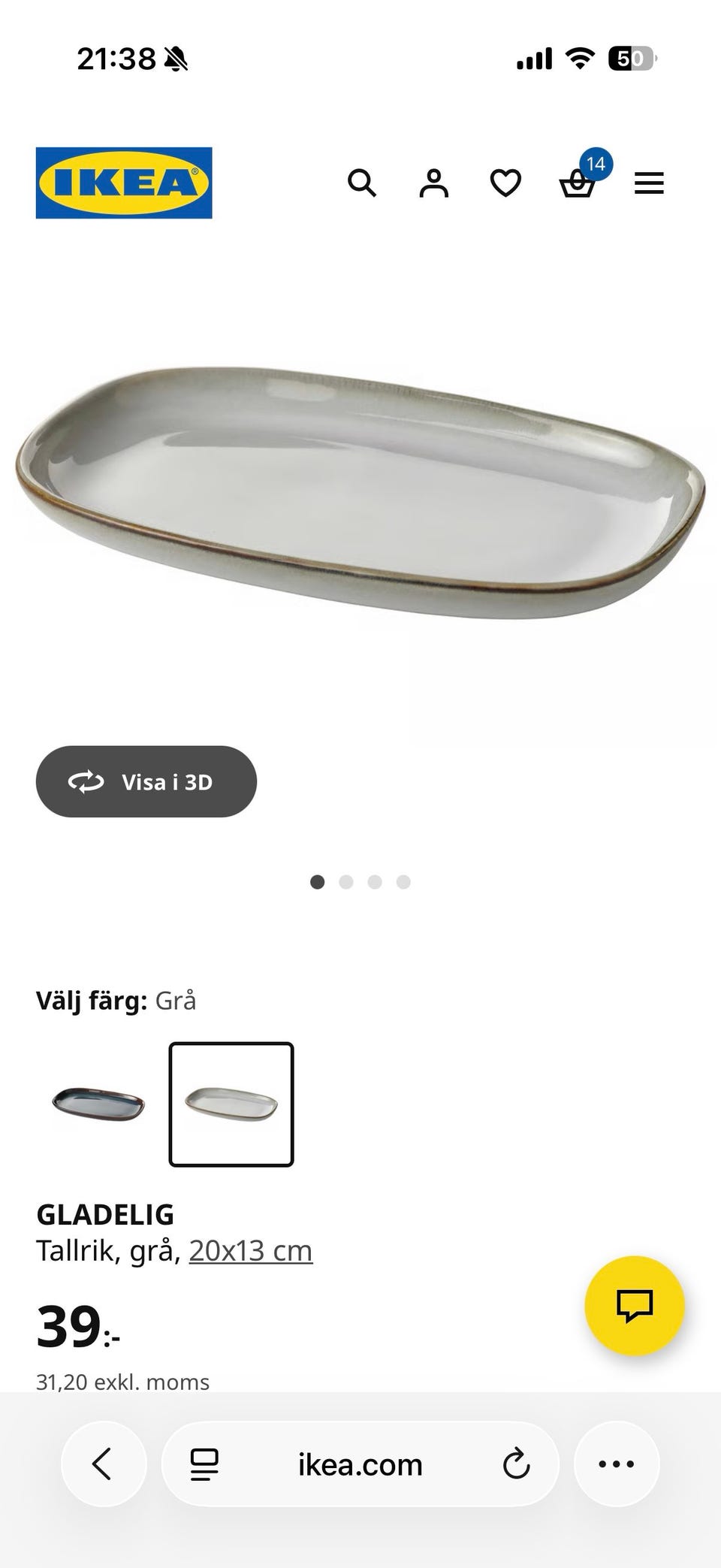
Task: View the GLADELIG product photo
Action: pyautogui.click(x=360, y=496)
